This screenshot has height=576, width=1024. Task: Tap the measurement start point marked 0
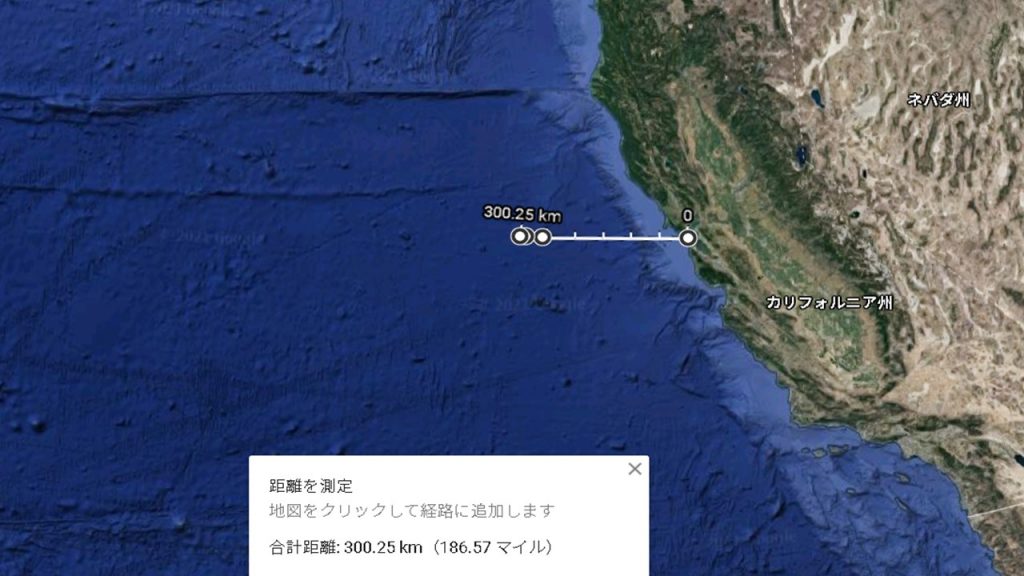[x=687, y=237]
